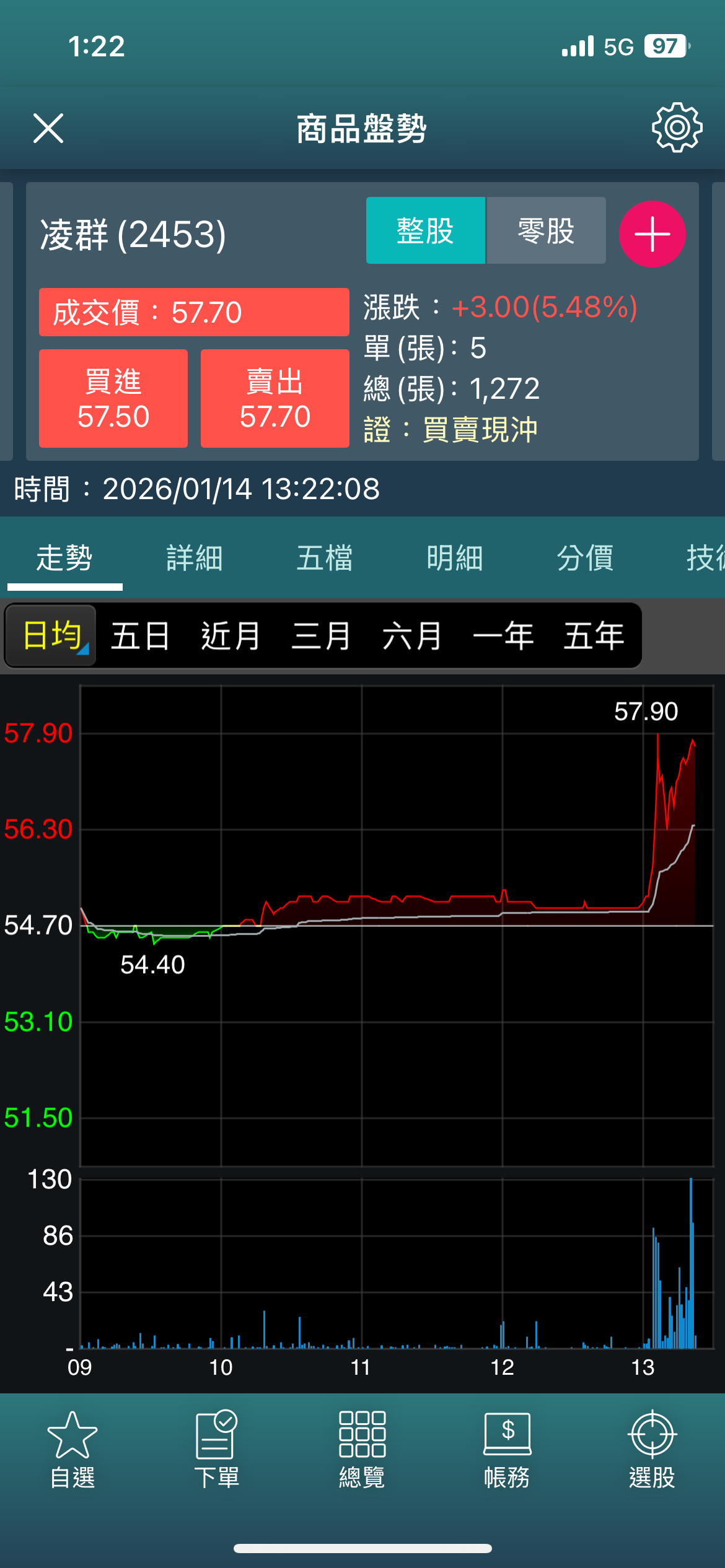Select the 近月 chart range
Image resolution: width=725 pixels, height=1568 pixels.
pos(231,636)
